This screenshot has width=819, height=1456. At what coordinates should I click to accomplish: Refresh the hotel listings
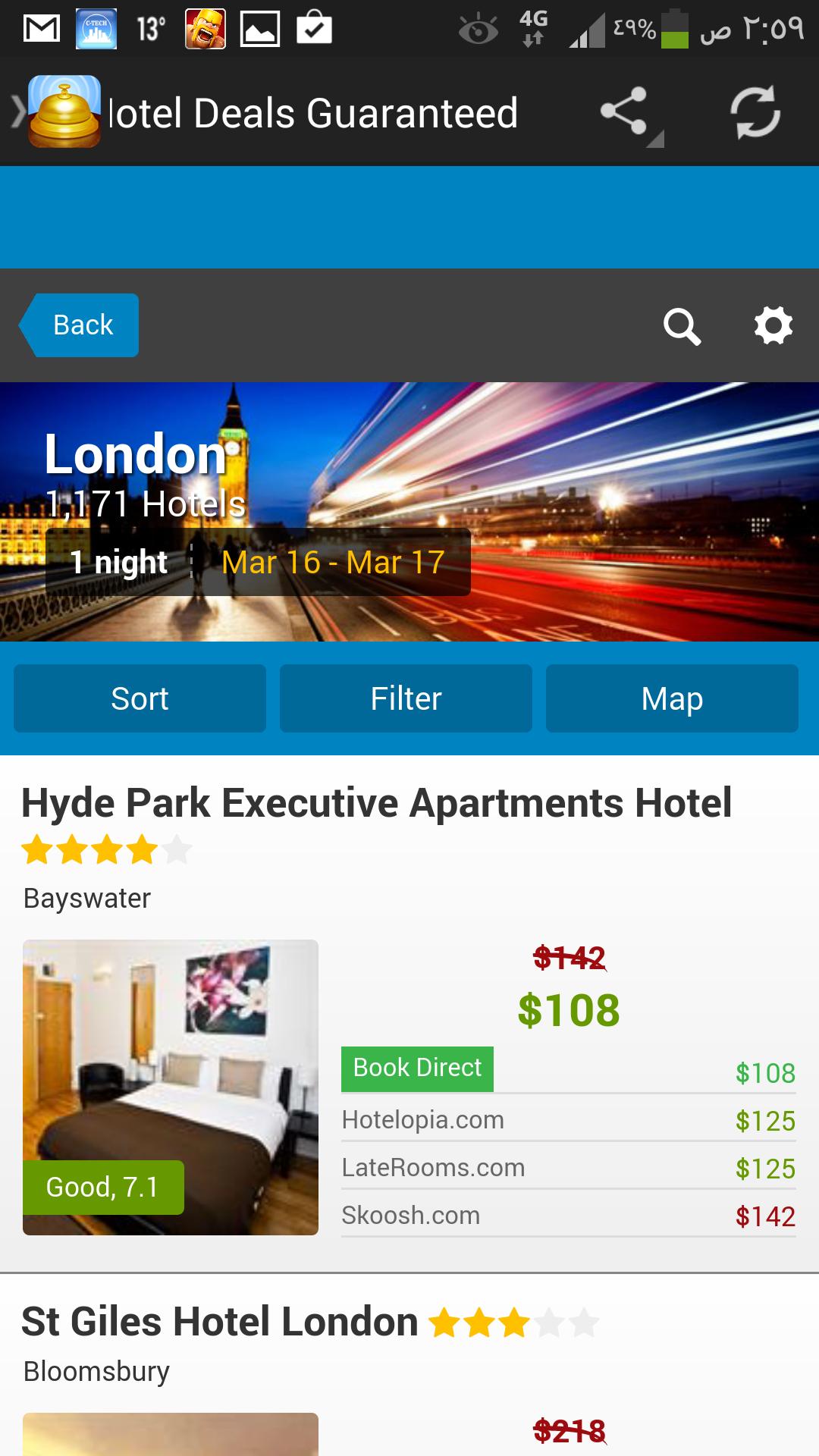point(755,112)
